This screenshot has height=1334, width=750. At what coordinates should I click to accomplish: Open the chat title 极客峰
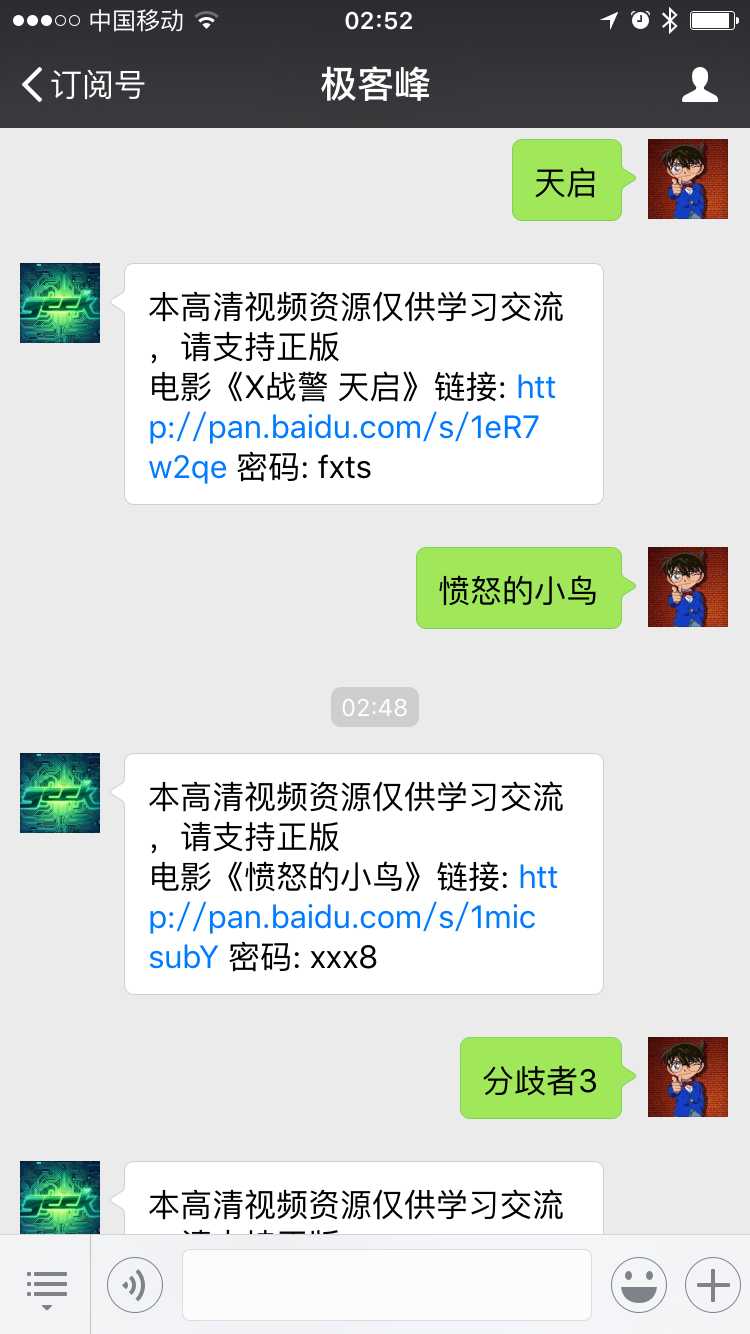tap(375, 85)
